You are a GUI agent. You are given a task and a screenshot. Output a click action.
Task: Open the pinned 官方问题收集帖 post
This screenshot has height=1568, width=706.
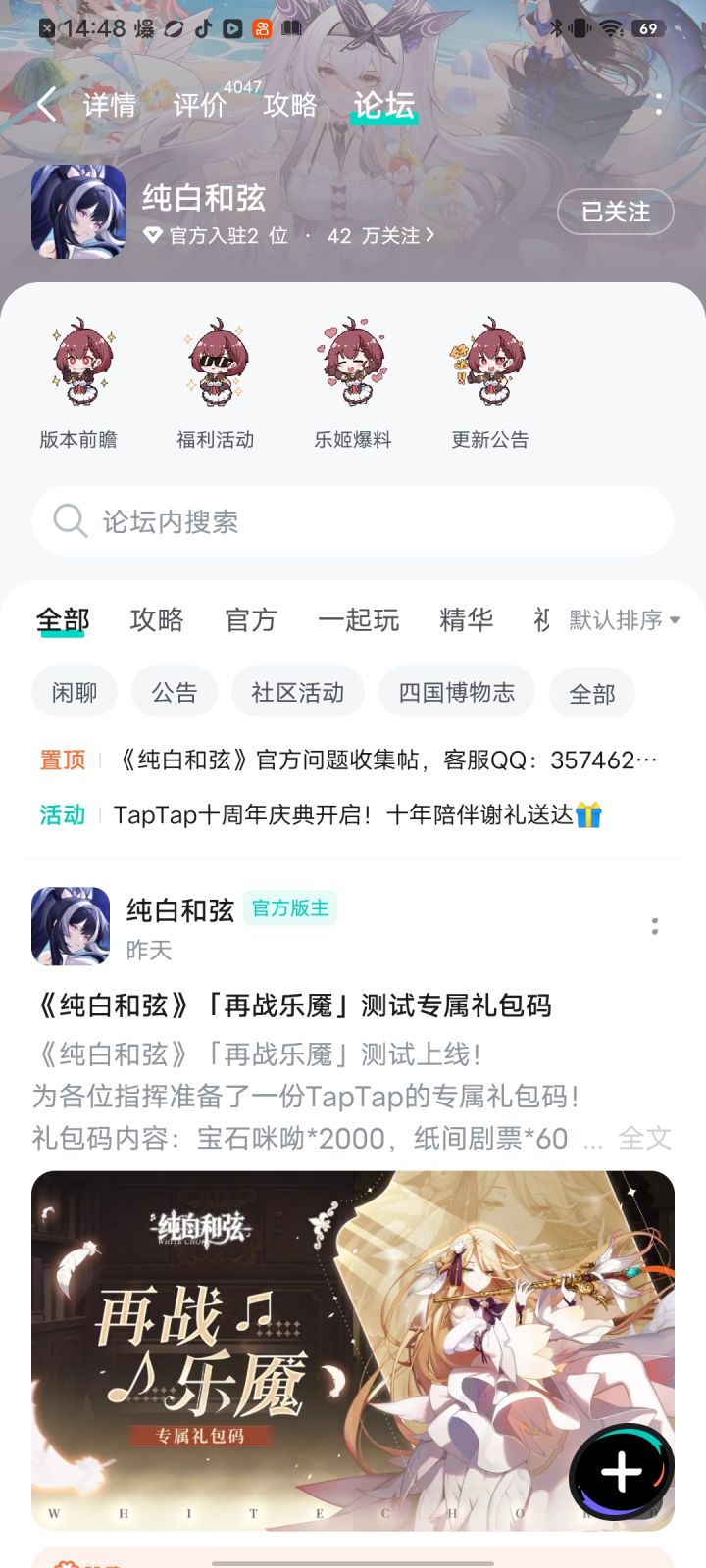(x=387, y=759)
